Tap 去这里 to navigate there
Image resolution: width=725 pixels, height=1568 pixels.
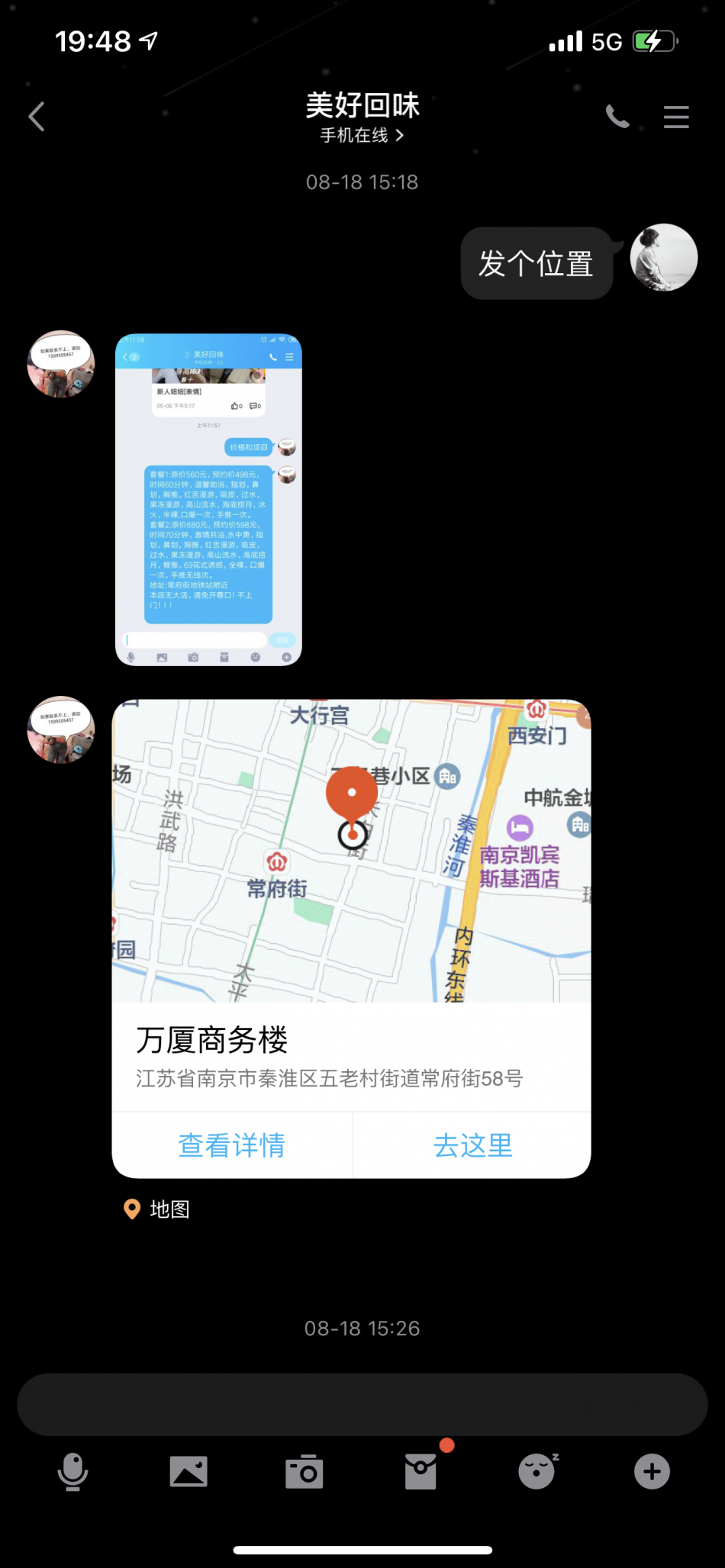[x=472, y=1145]
